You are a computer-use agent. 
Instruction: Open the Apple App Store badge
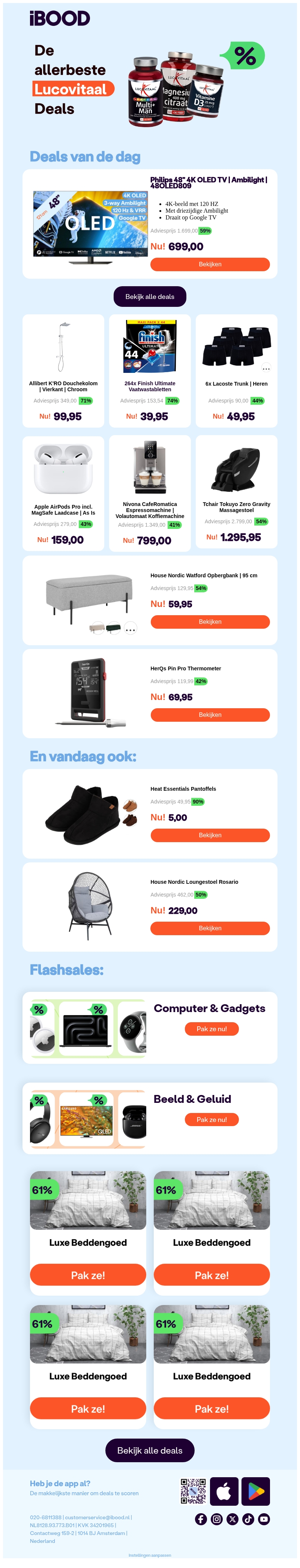pyautogui.click(x=223, y=1492)
